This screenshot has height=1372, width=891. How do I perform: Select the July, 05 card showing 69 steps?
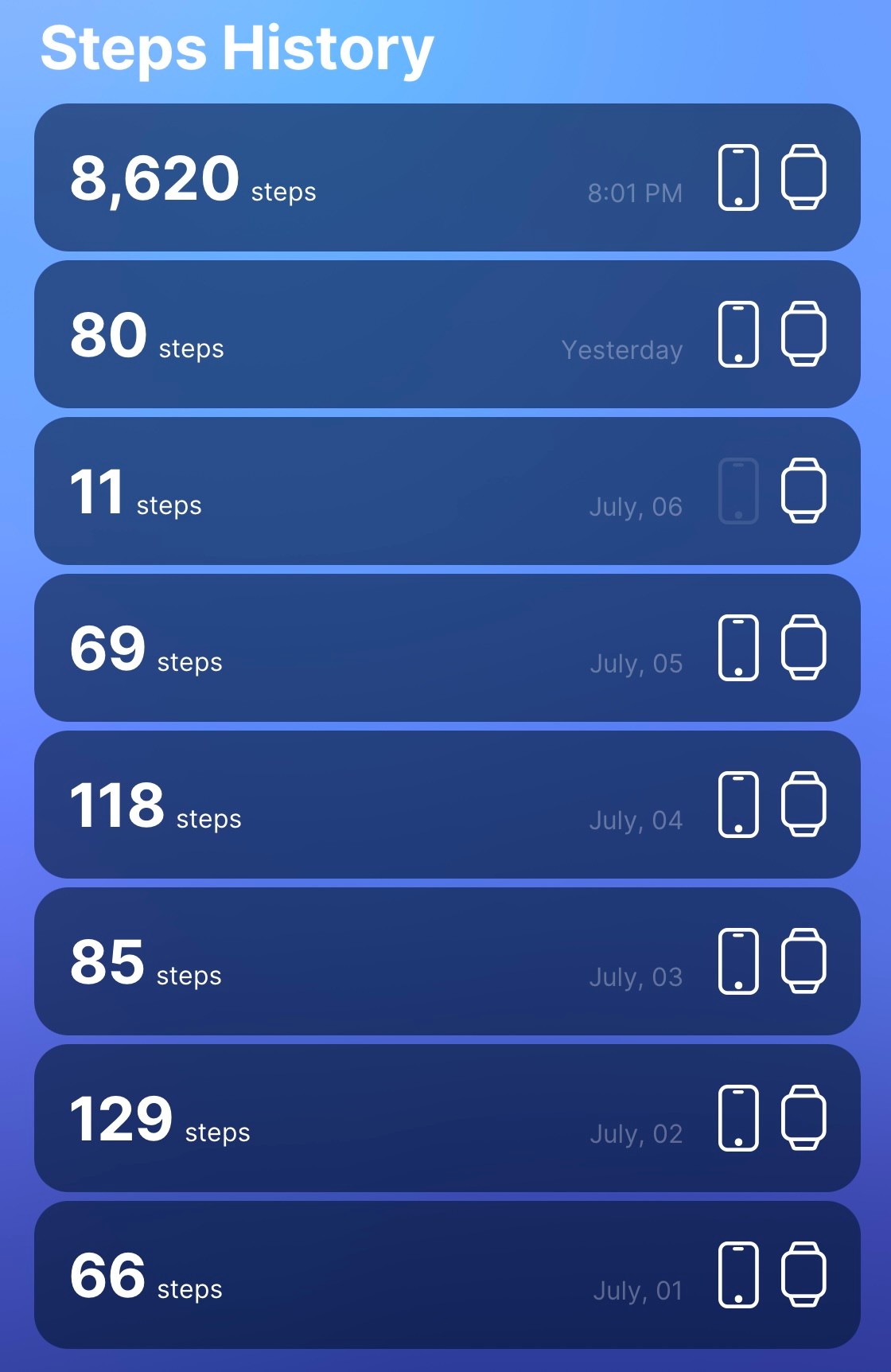click(x=447, y=648)
